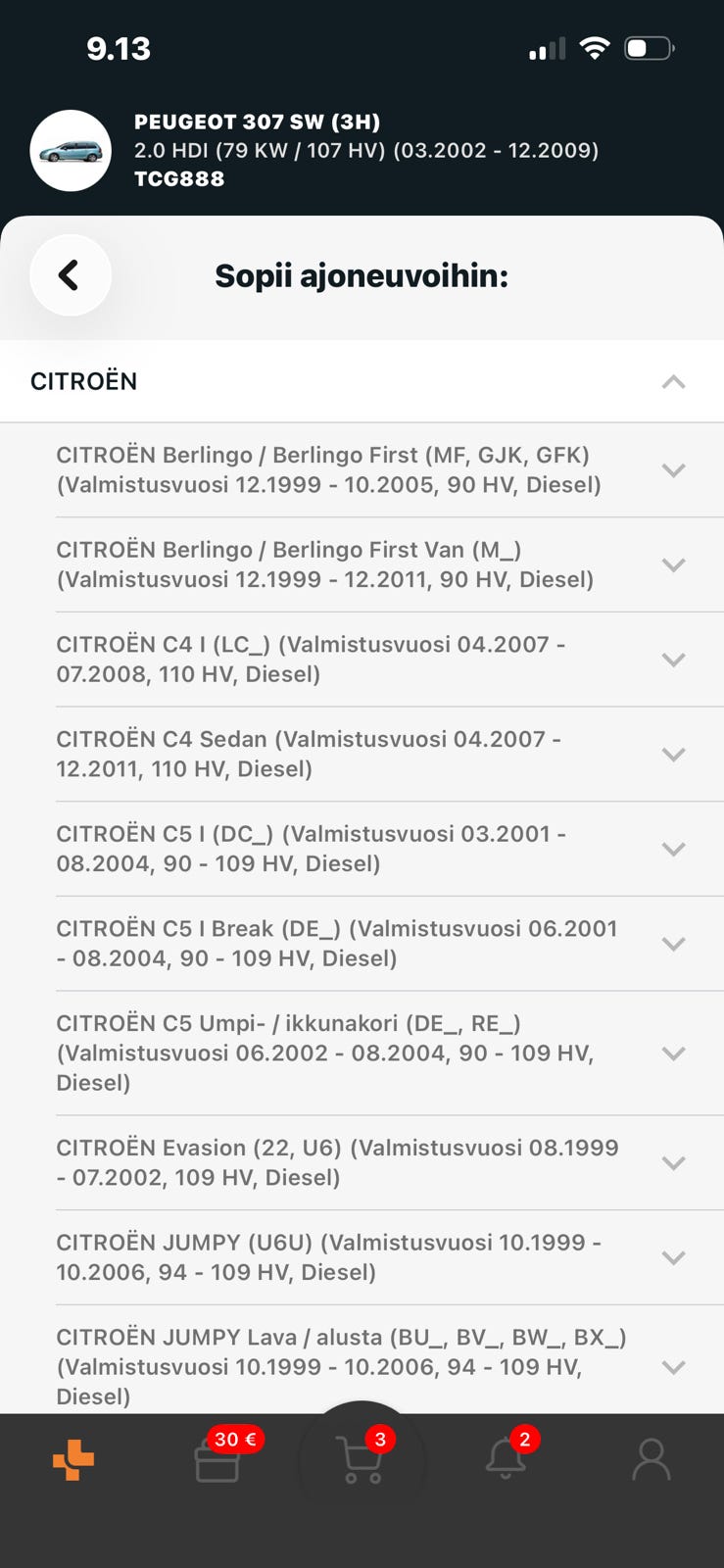Open the wallet tab showing 30 €
The height and width of the screenshot is (1568, 724).
219,1458
